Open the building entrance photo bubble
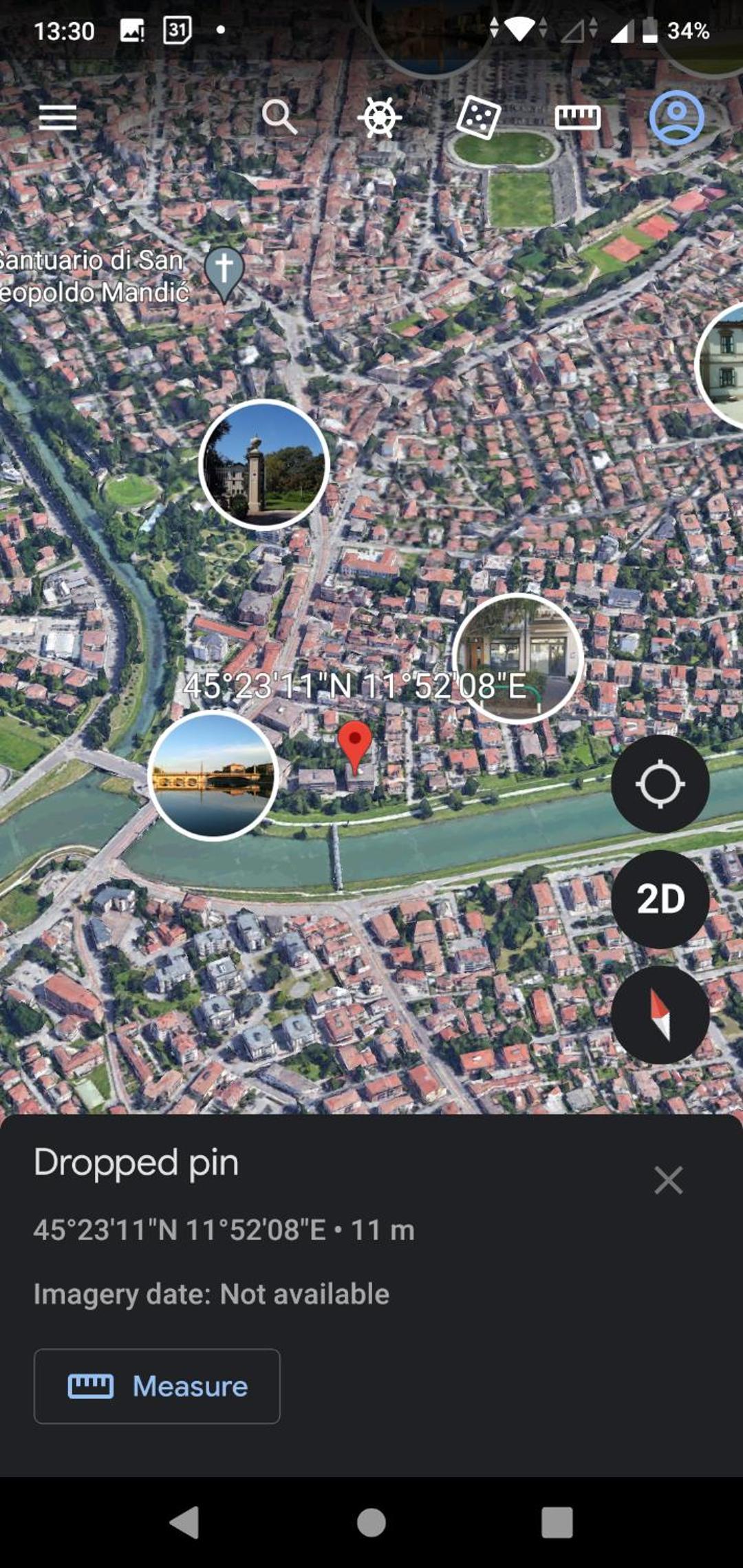743x1568 pixels. coord(518,658)
